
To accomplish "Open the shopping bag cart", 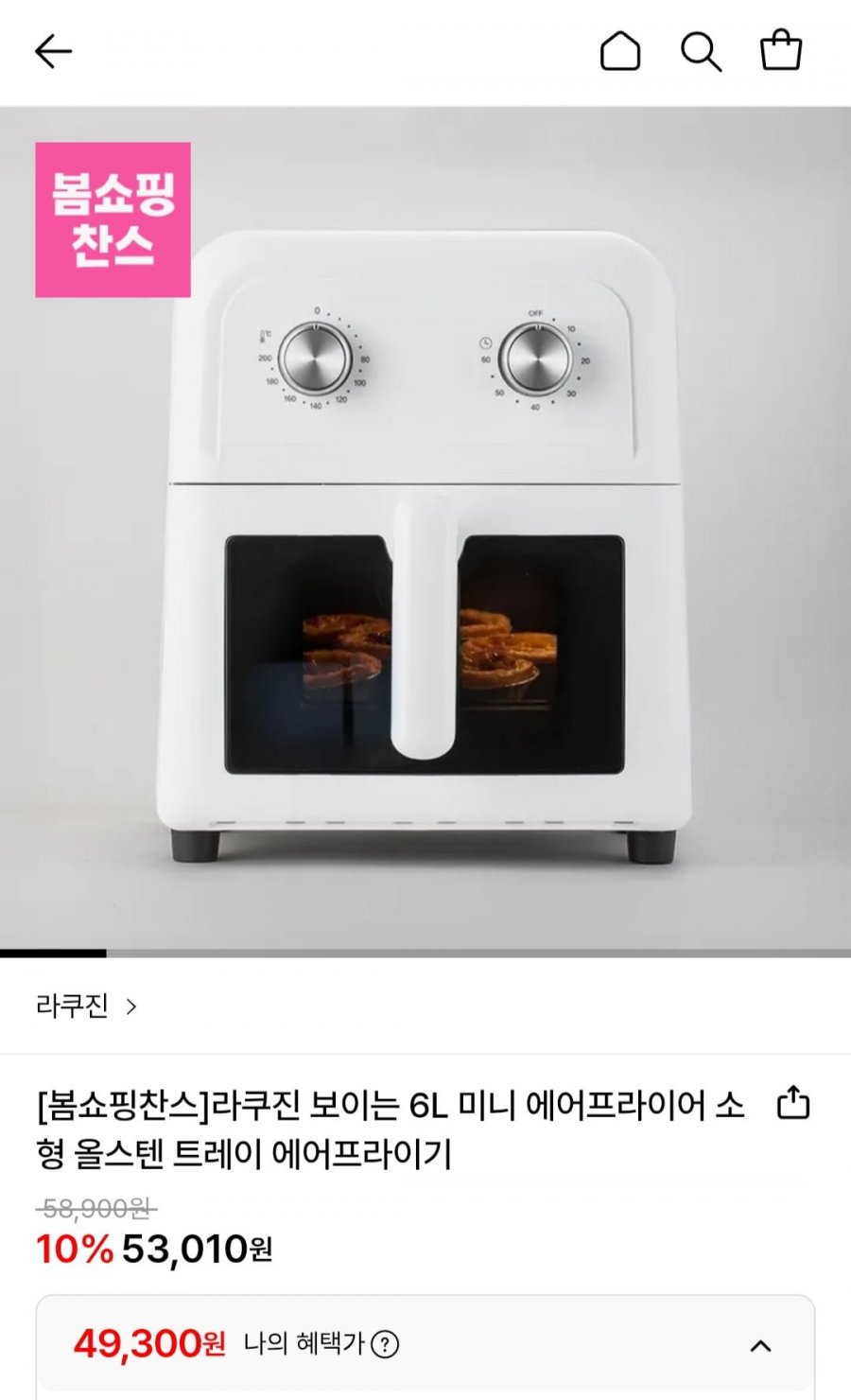I will [781, 50].
